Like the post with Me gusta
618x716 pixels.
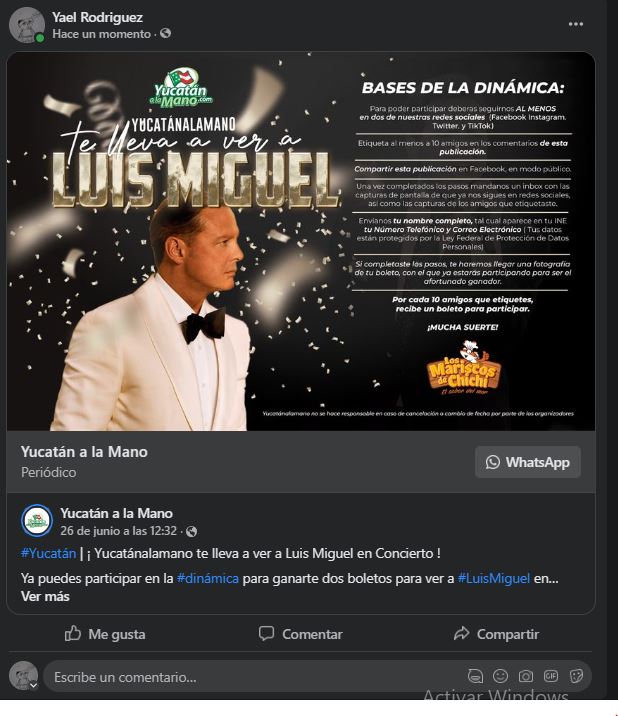[x=105, y=634]
